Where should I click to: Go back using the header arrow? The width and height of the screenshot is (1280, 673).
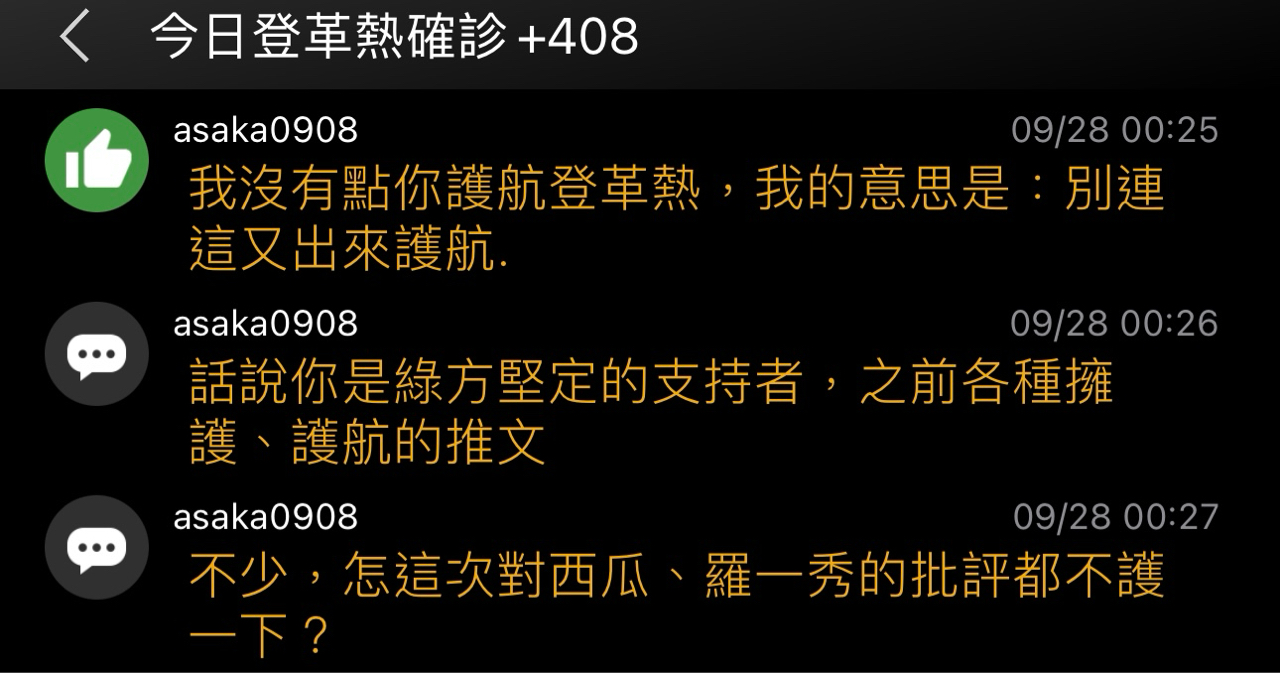75,38
